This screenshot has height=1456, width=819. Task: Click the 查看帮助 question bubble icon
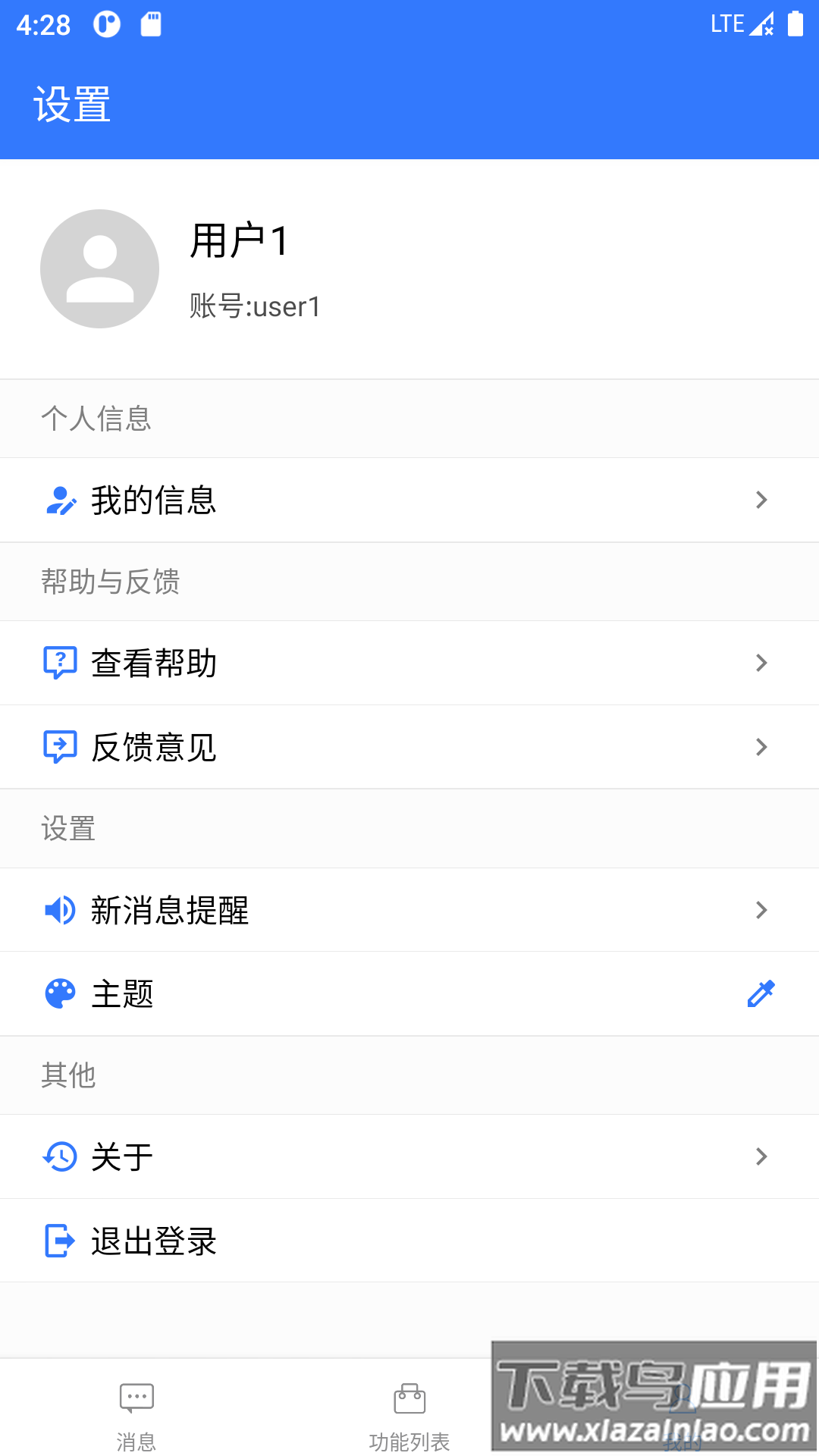tap(61, 662)
